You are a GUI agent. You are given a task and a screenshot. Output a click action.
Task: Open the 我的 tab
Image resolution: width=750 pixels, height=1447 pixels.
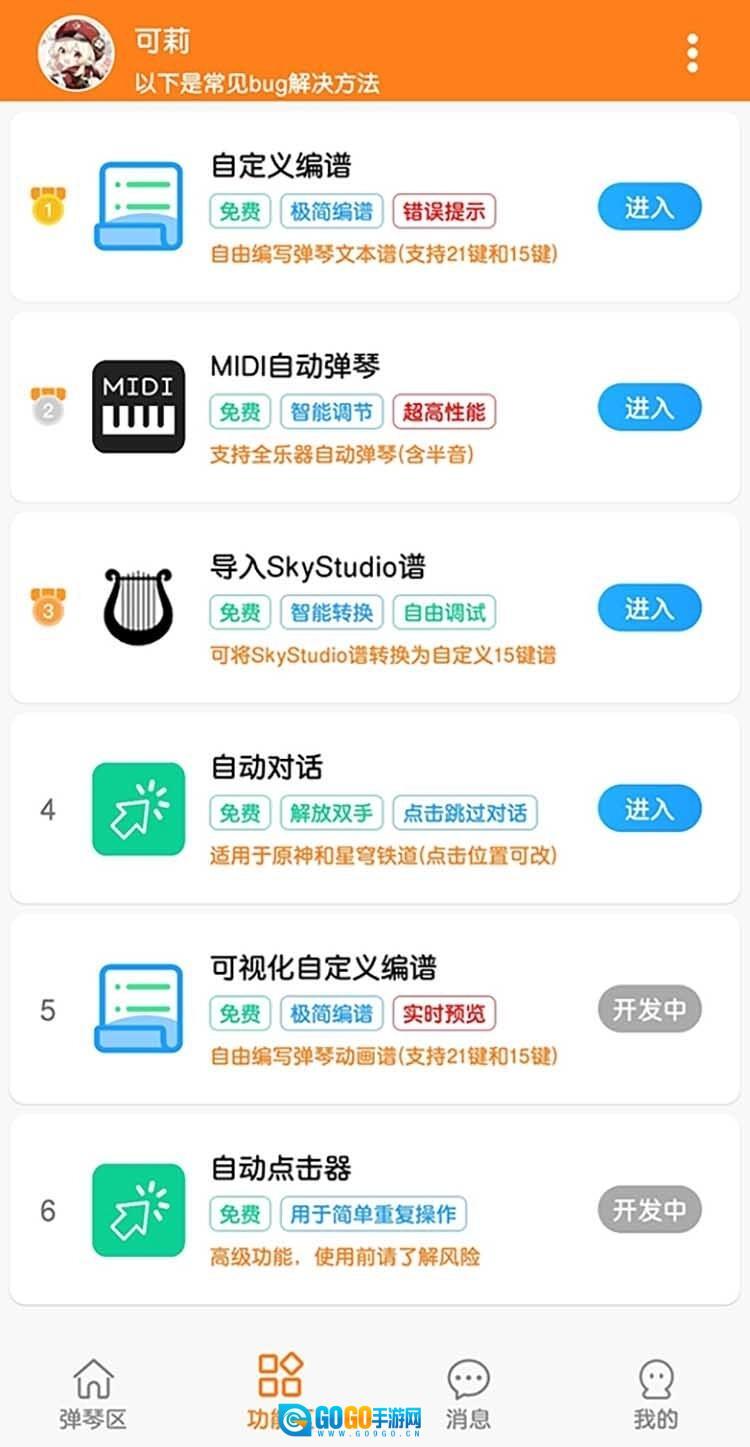655,1394
